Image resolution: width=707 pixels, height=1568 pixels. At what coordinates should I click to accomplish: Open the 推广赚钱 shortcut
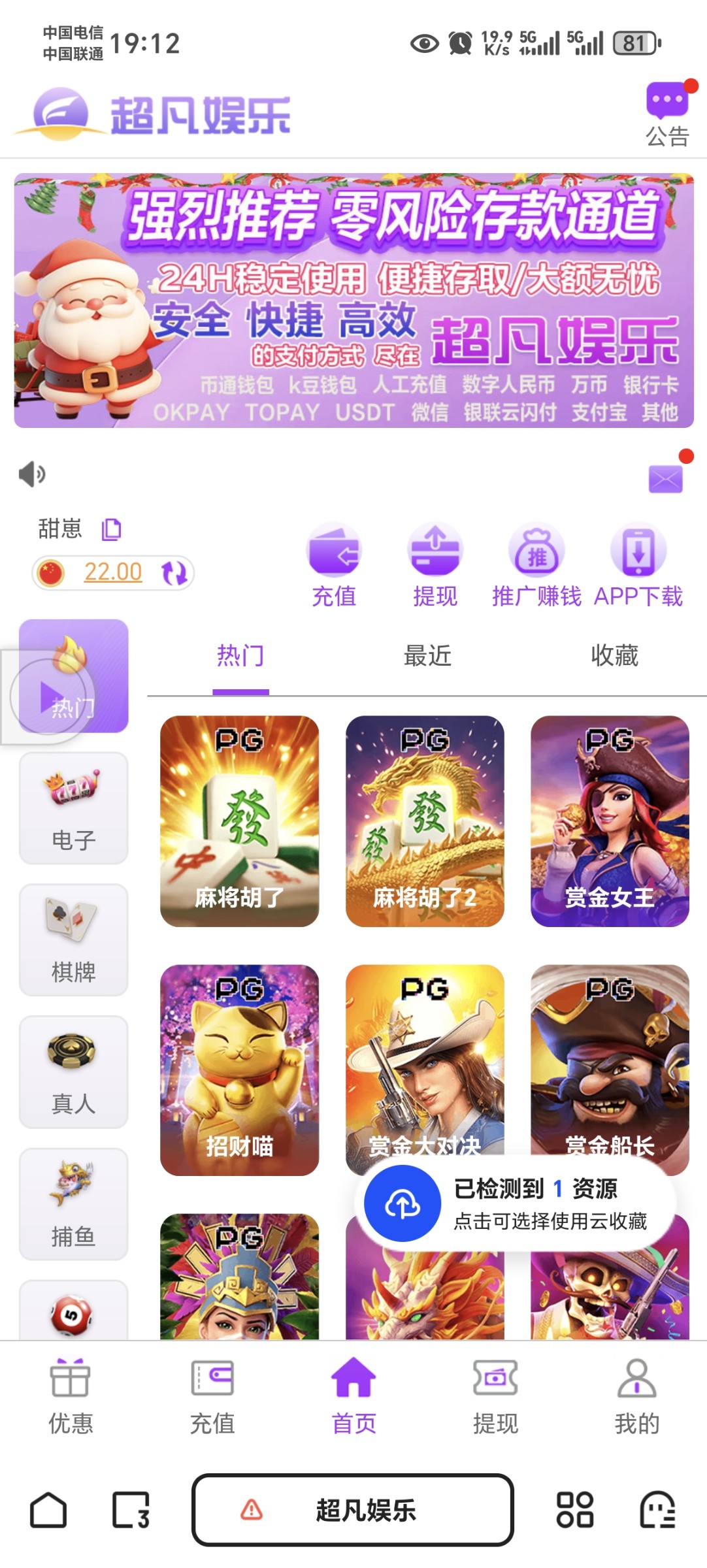536,566
